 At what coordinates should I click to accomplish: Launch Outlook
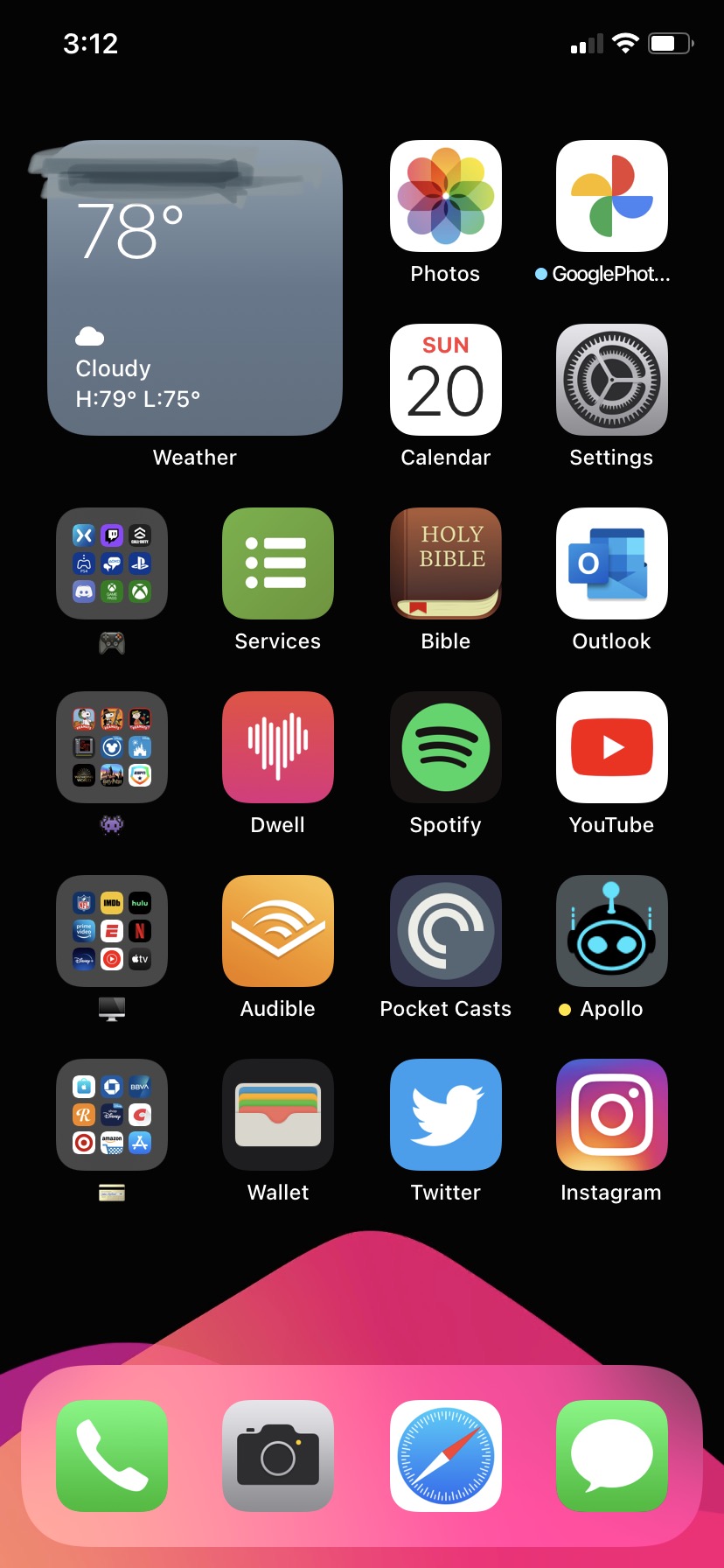pyautogui.click(x=612, y=563)
